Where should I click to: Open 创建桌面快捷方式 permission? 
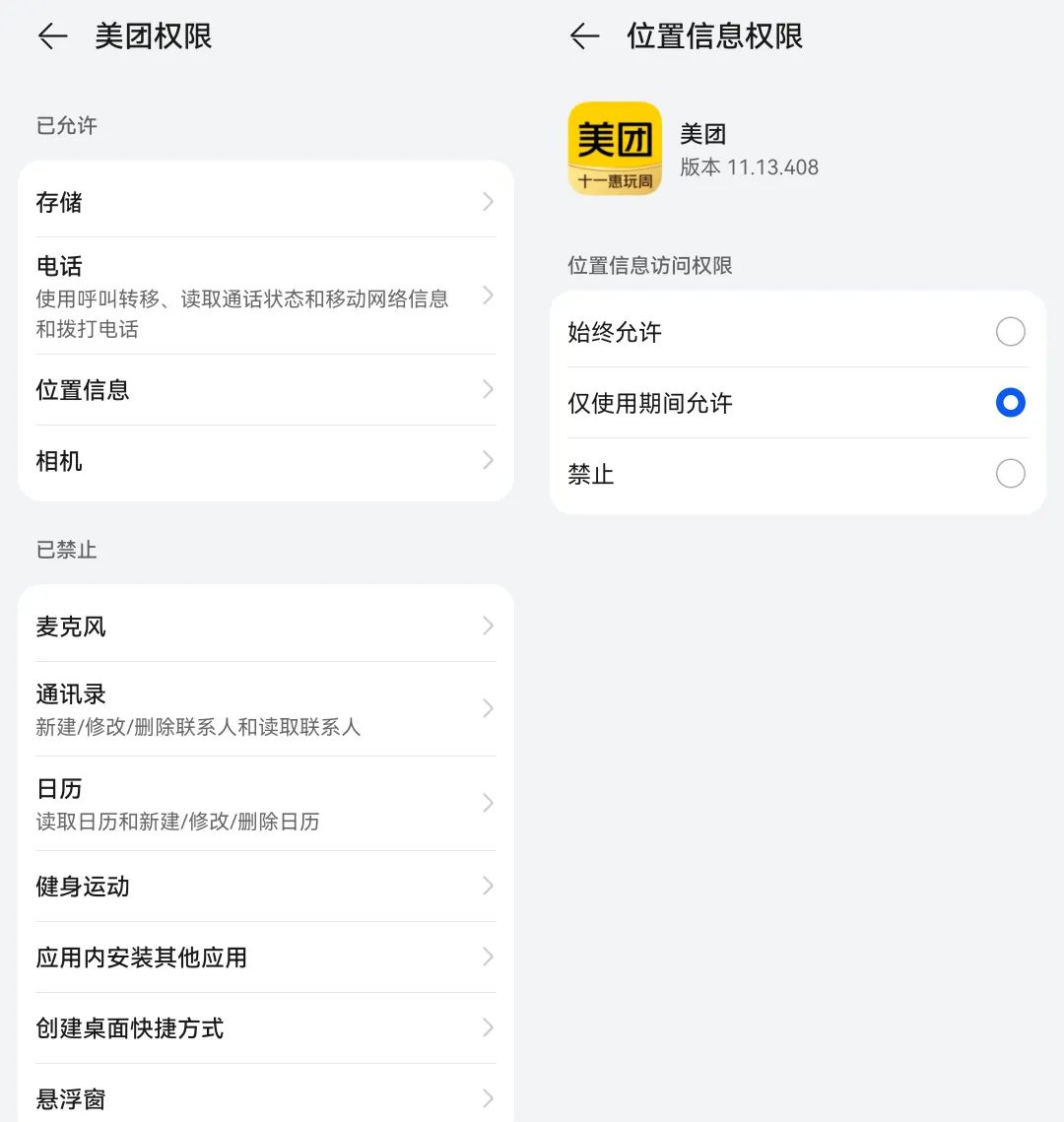pyautogui.click(x=265, y=1028)
